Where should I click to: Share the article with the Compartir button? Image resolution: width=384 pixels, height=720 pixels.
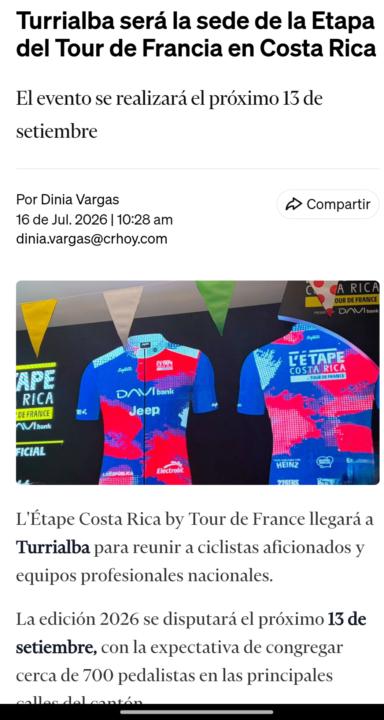(328, 204)
